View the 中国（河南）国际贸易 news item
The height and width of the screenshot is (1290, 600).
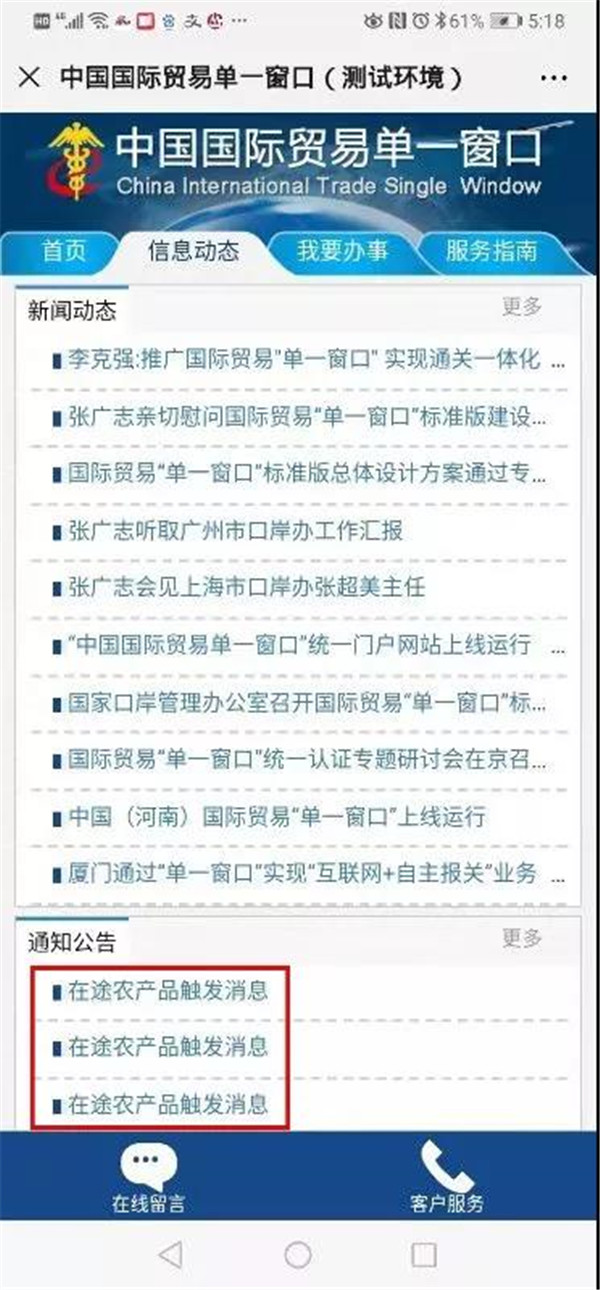276,816
